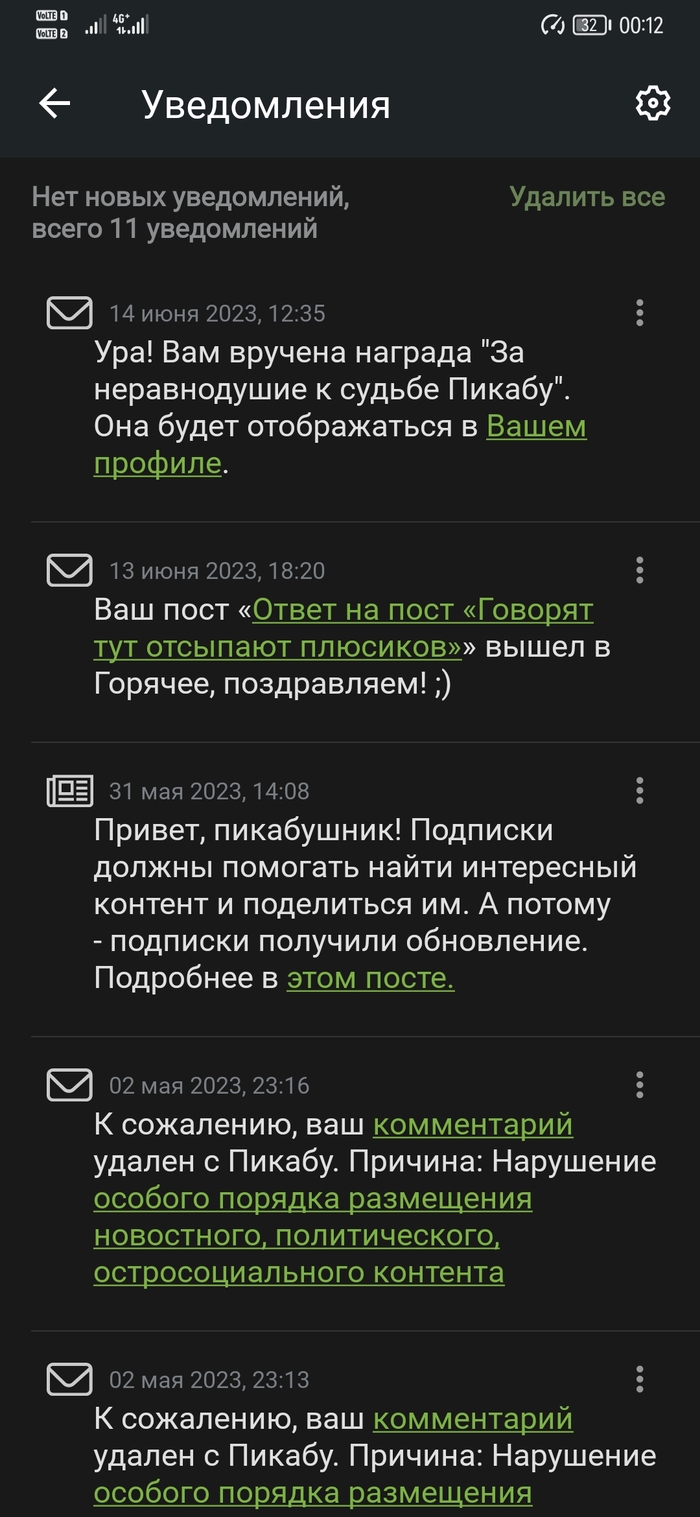Follow the этом посте link
Screen dimensions: 700x1517
click(x=370, y=978)
